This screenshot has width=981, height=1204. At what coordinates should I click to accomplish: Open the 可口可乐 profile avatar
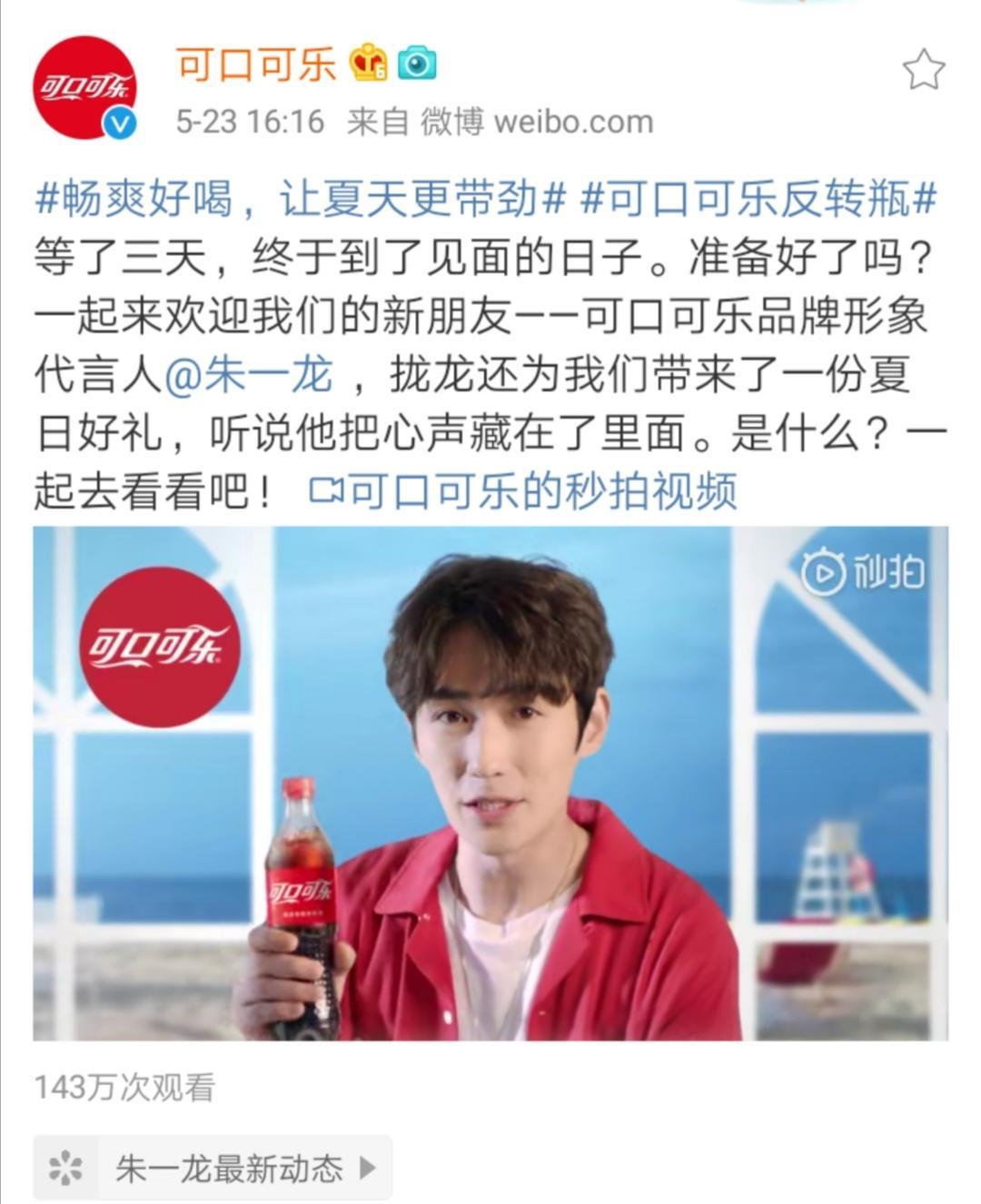point(85,88)
